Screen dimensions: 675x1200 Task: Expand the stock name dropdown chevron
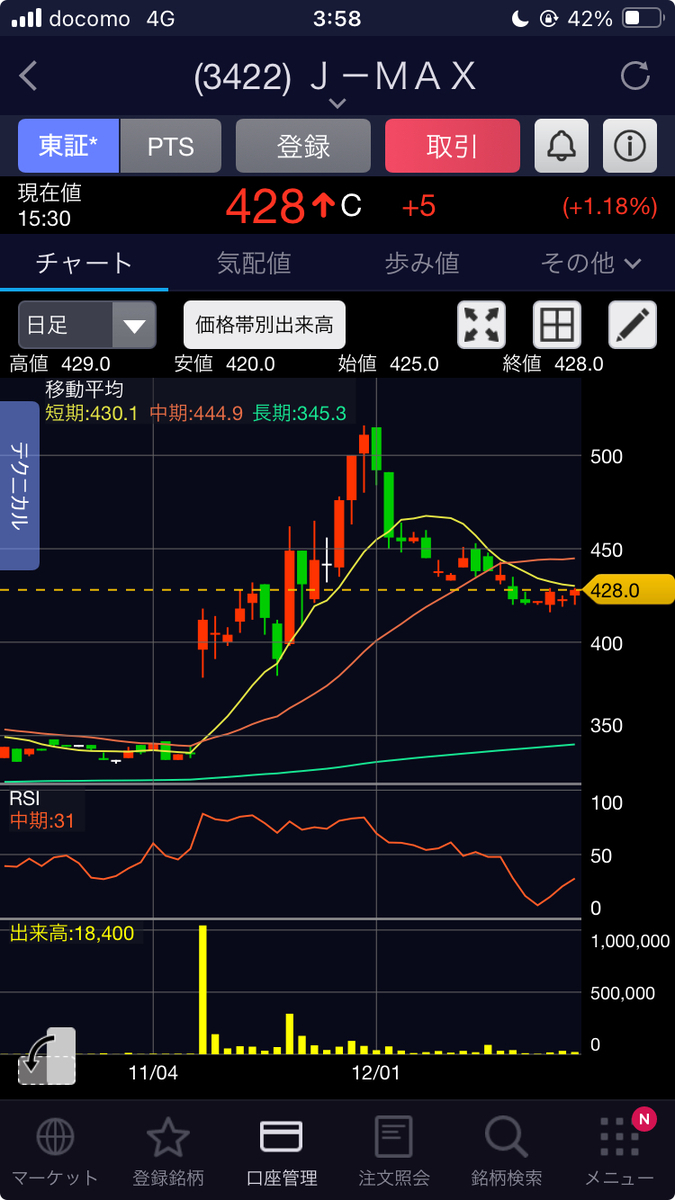pos(338,103)
